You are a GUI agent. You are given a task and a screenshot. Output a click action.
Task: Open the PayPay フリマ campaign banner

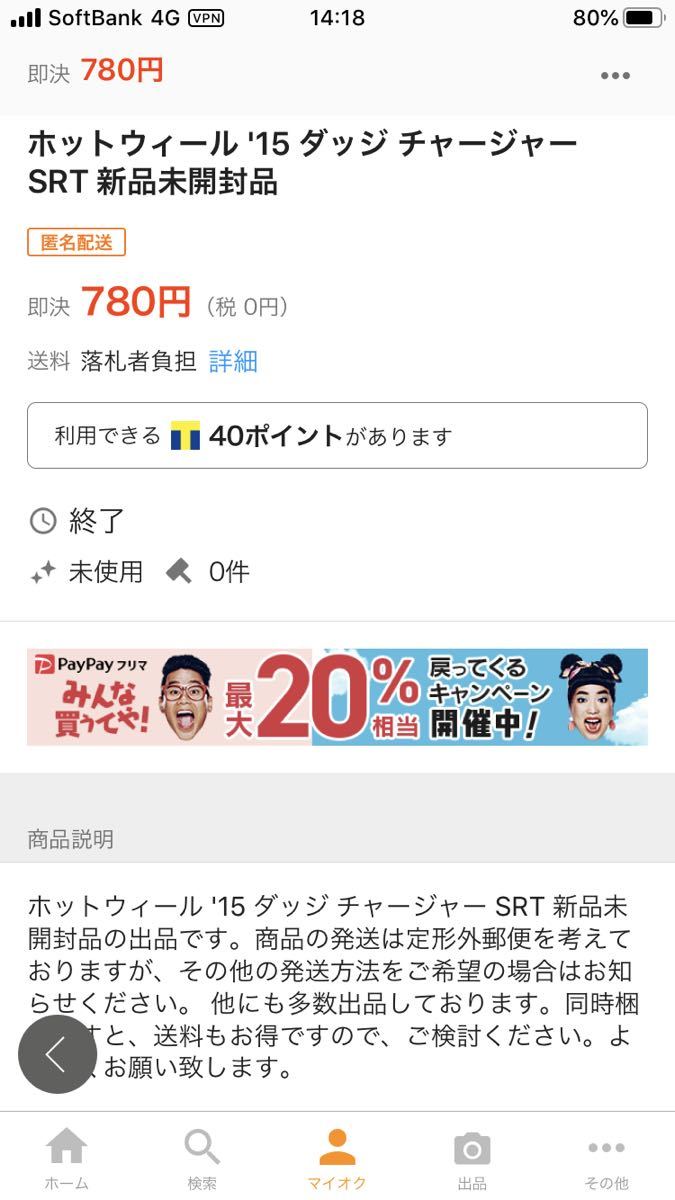coord(337,697)
